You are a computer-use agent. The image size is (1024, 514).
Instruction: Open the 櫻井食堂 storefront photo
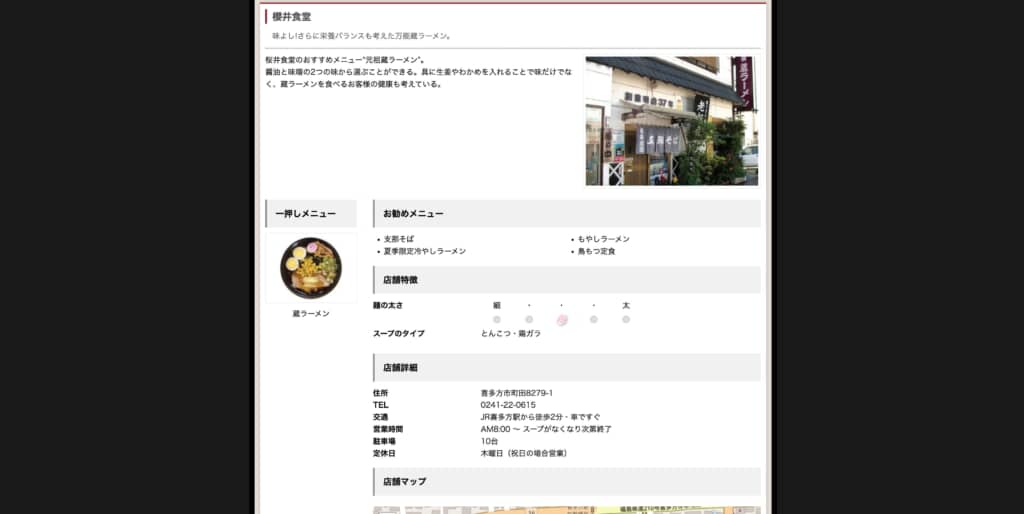click(672, 121)
